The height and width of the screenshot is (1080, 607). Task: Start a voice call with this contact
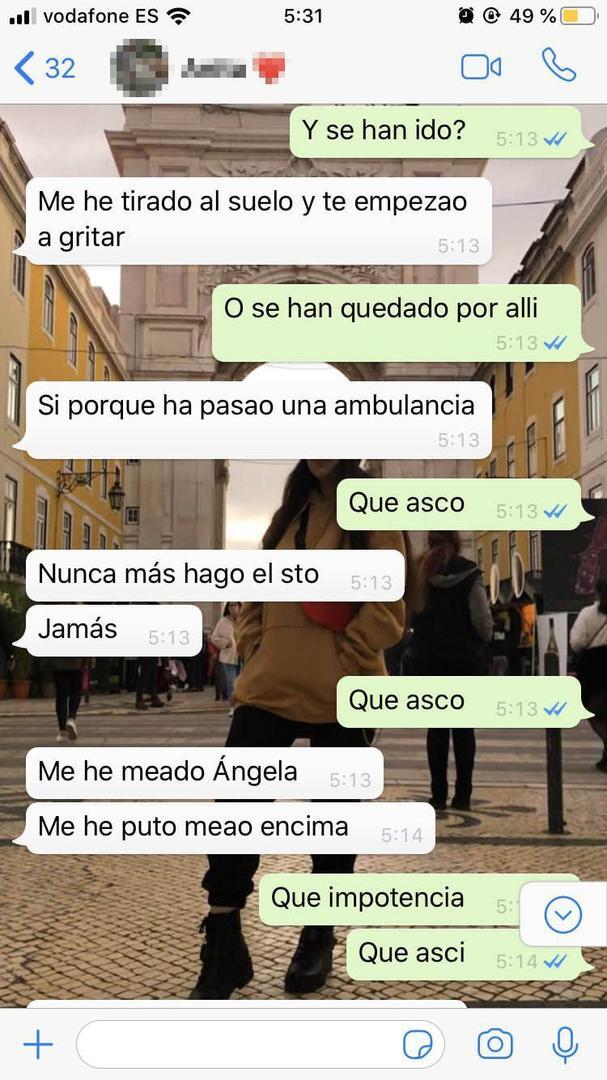click(558, 66)
